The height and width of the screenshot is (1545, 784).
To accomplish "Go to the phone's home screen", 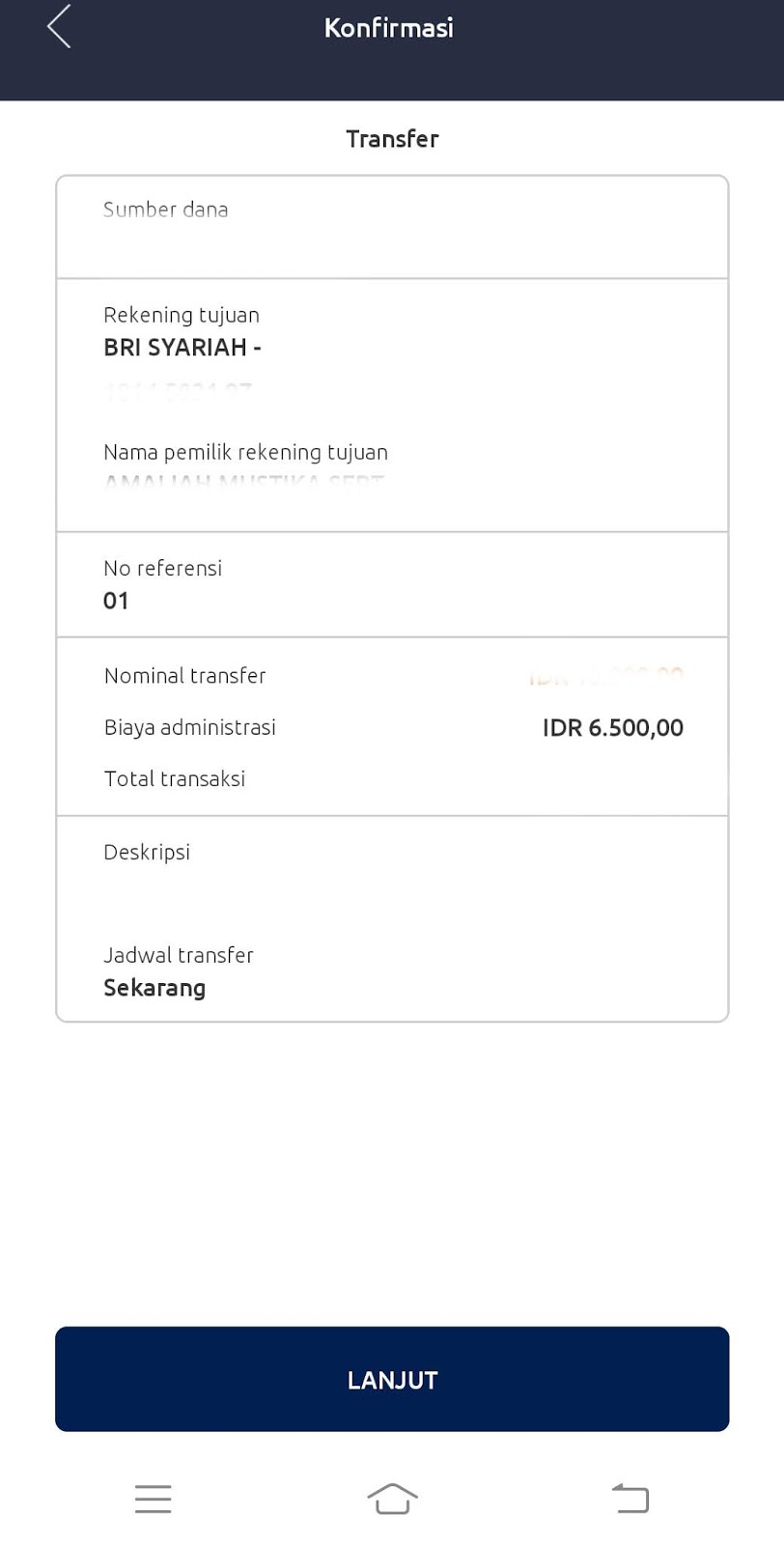I will (392, 1499).
